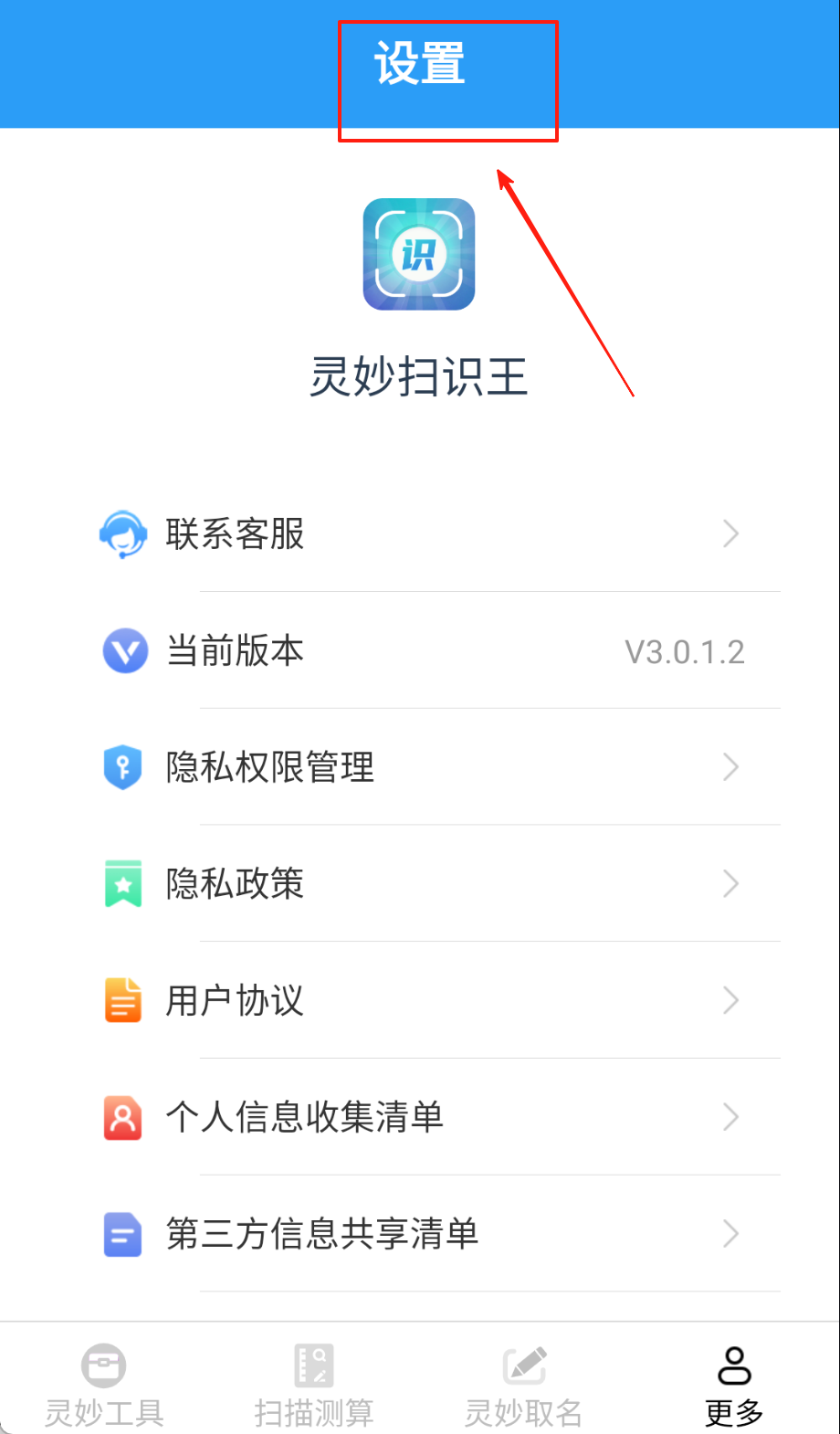Open 第三方信息共享清单
Image resolution: width=840 pixels, height=1434 pixels.
[418, 1234]
